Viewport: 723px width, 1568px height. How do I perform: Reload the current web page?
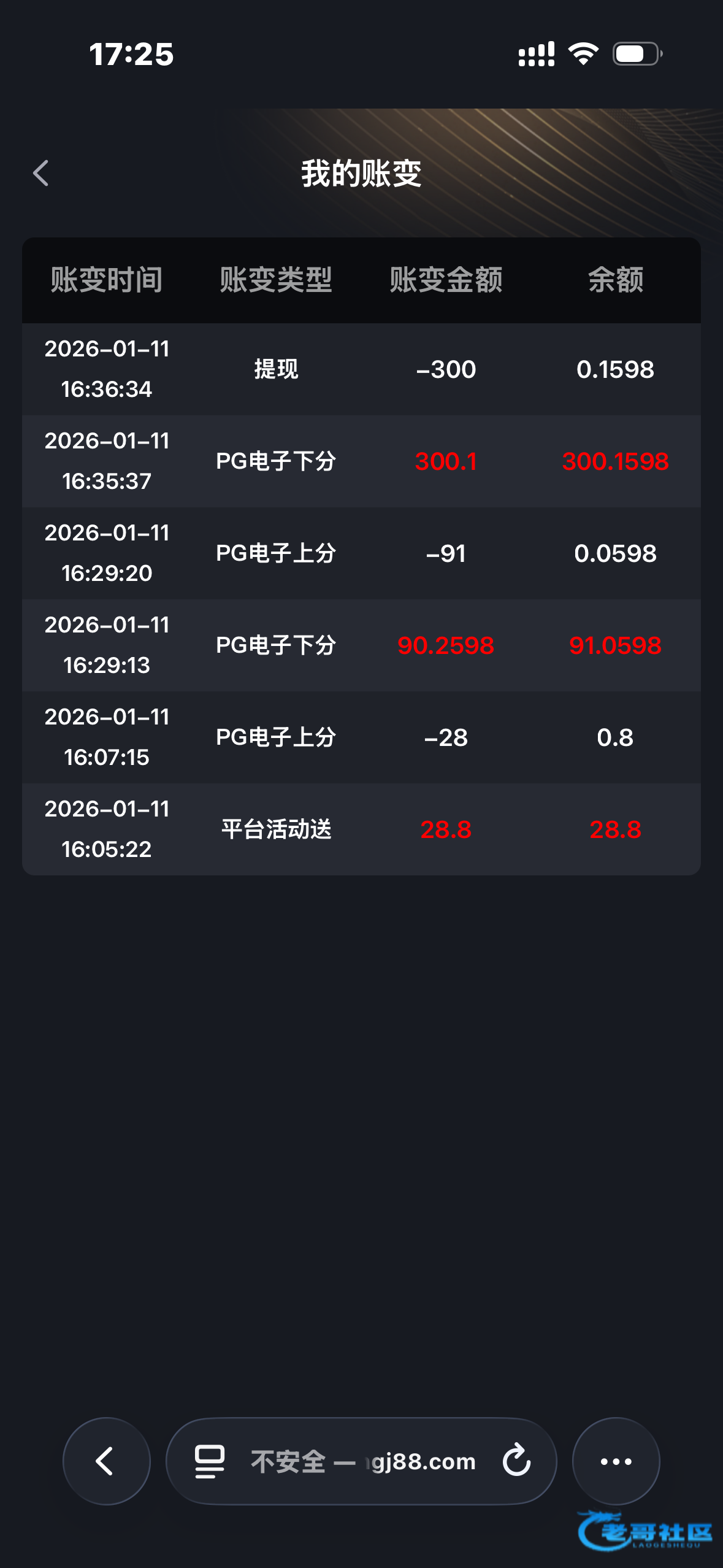point(516,1461)
